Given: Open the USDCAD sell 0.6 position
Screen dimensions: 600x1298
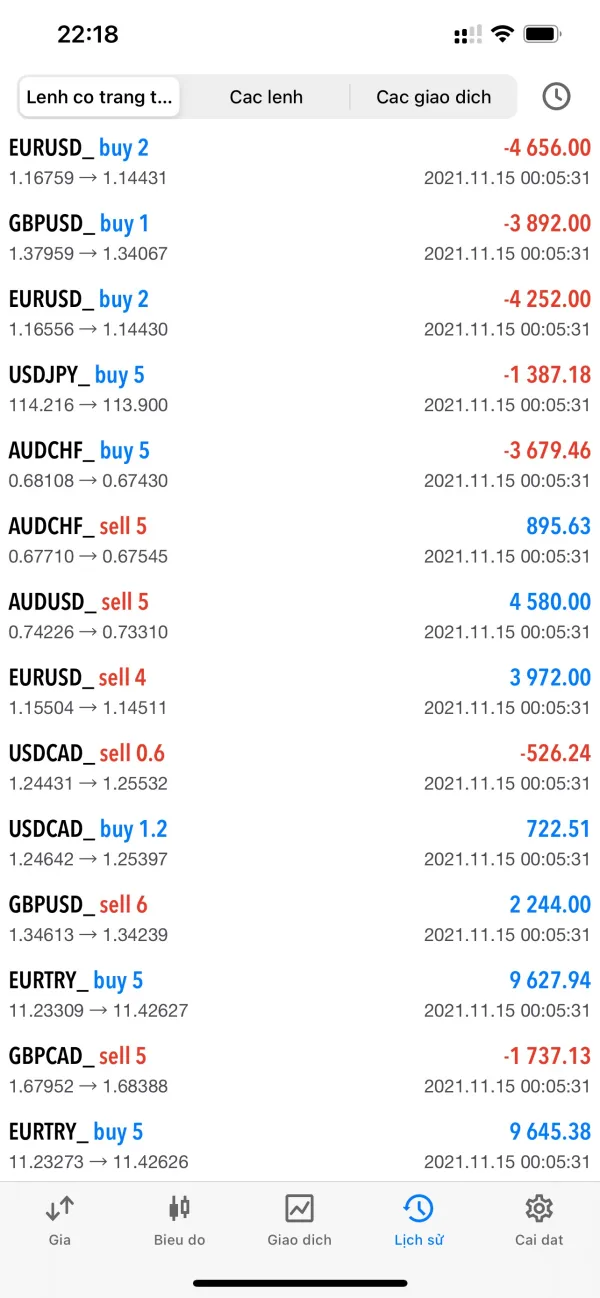Looking at the screenshot, I should click(x=300, y=767).
